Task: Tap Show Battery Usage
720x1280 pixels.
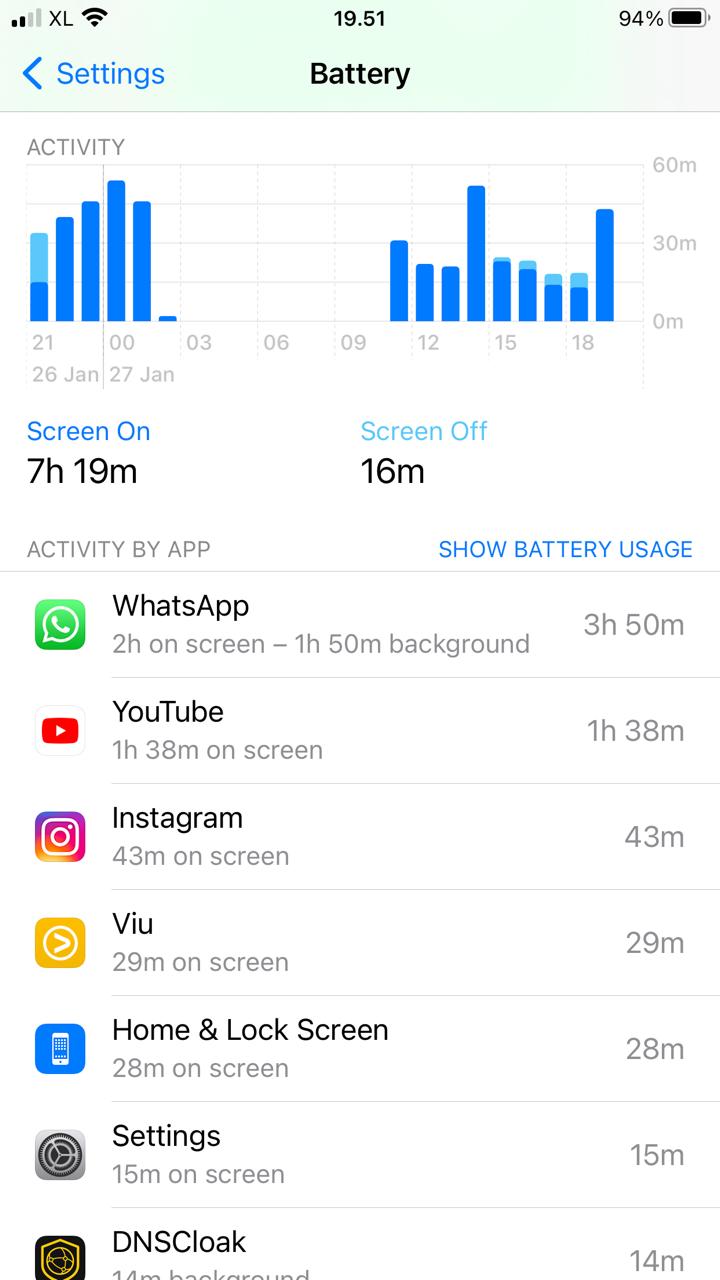Action: coord(565,549)
